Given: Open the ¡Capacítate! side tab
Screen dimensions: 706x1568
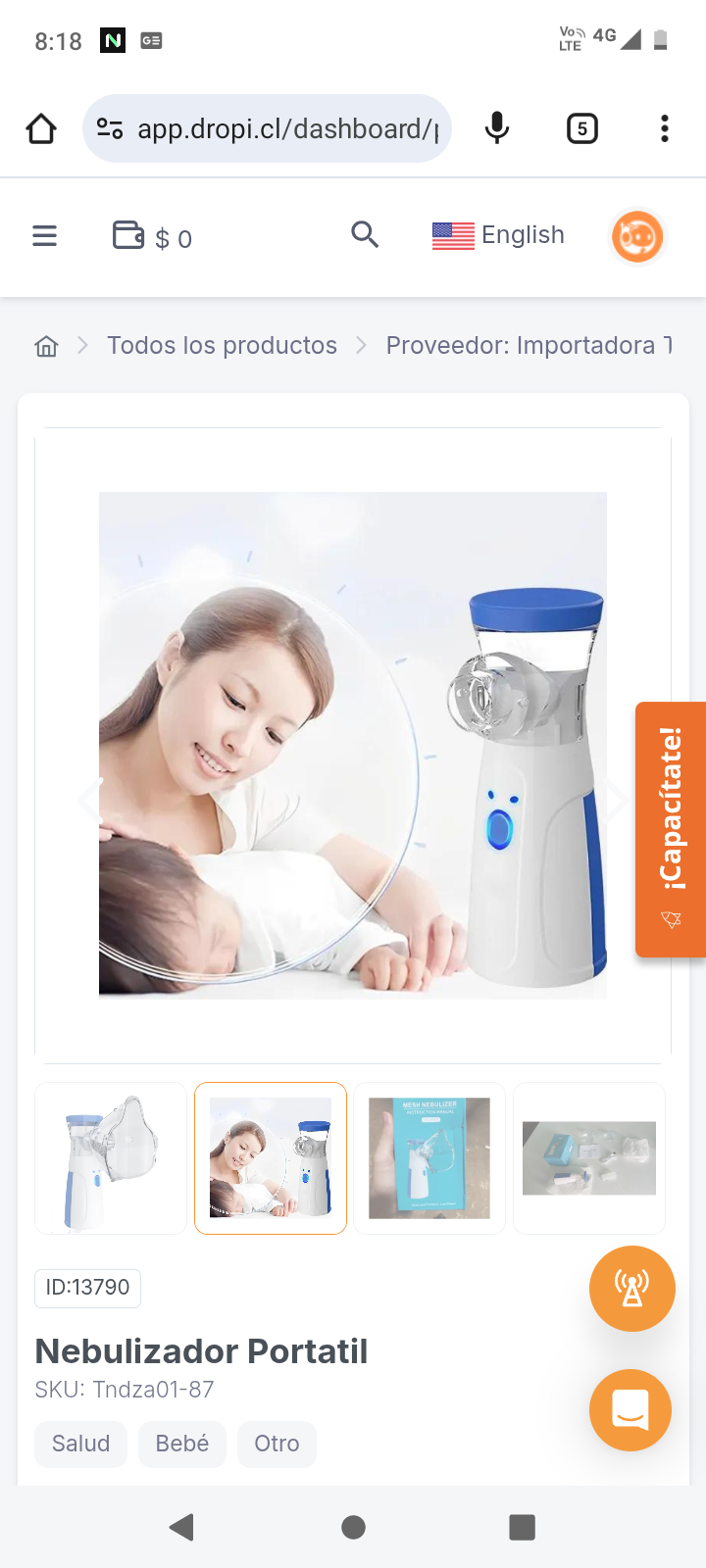Looking at the screenshot, I should click(x=671, y=829).
